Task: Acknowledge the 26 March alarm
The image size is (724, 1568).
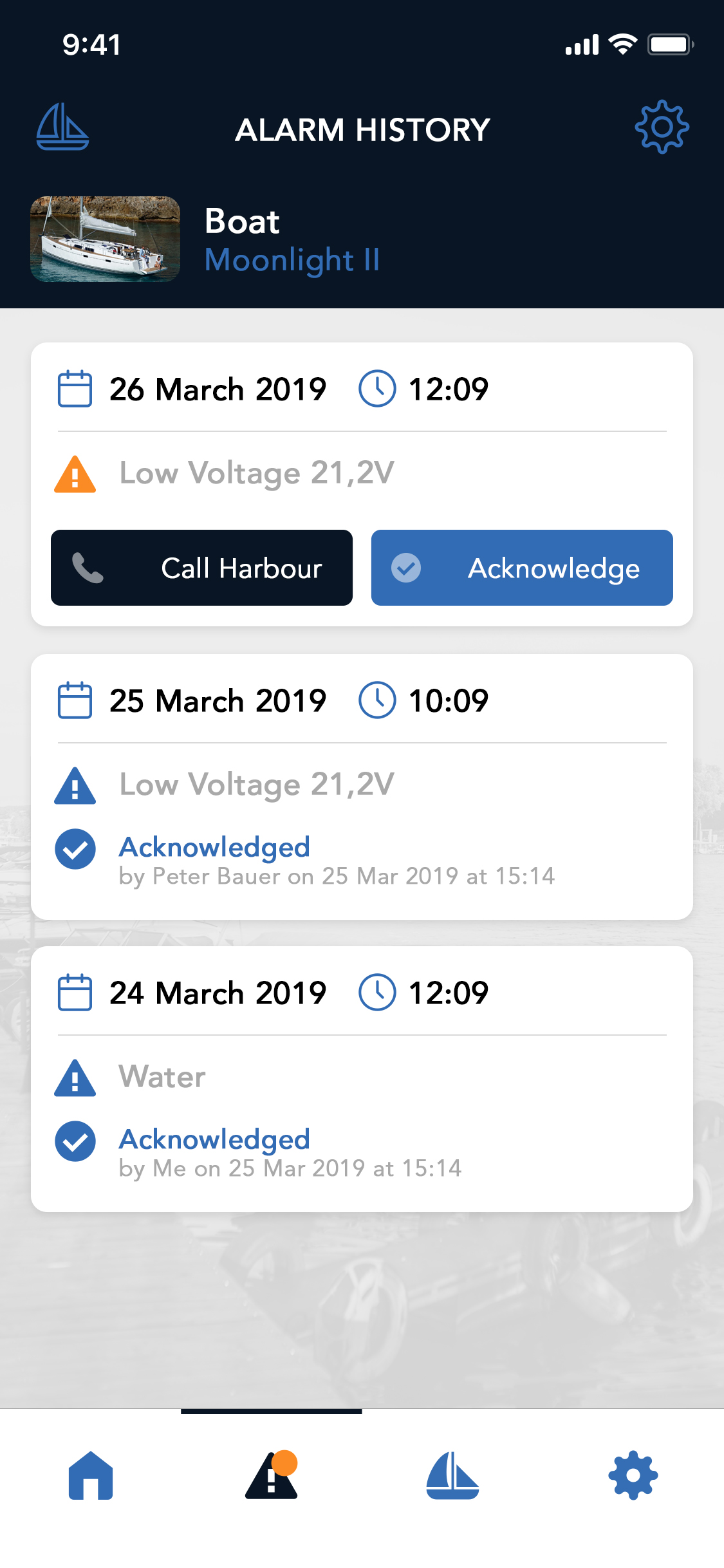Action: 522,568
